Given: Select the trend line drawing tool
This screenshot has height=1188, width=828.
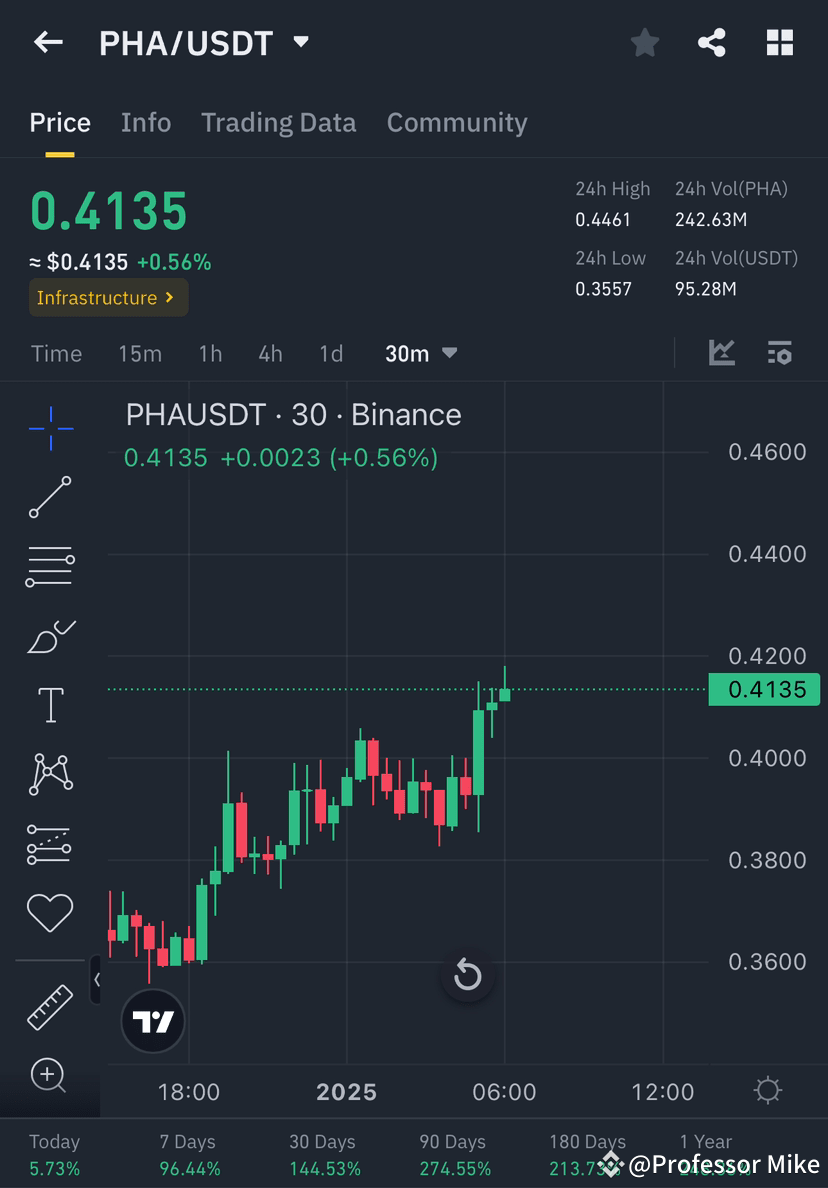Looking at the screenshot, I should tap(49, 497).
